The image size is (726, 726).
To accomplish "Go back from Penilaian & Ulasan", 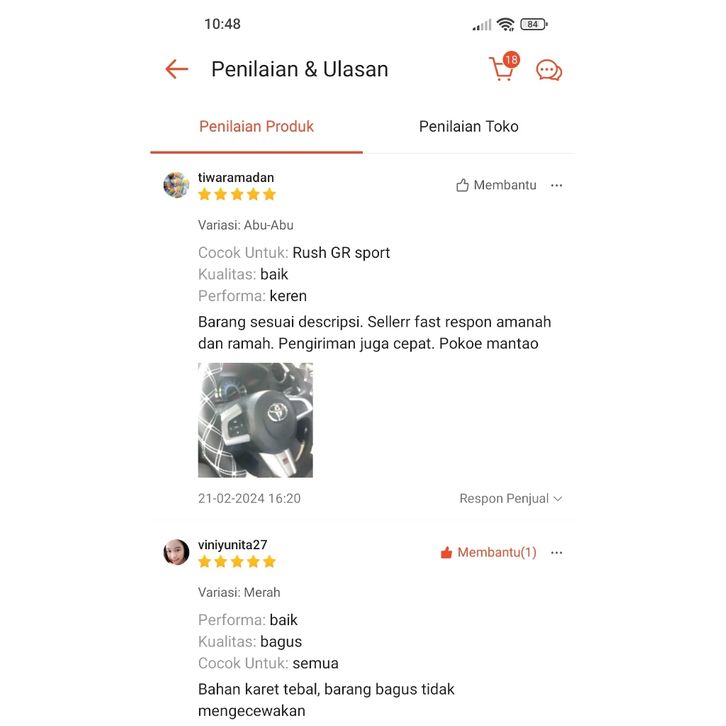I will (x=177, y=69).
